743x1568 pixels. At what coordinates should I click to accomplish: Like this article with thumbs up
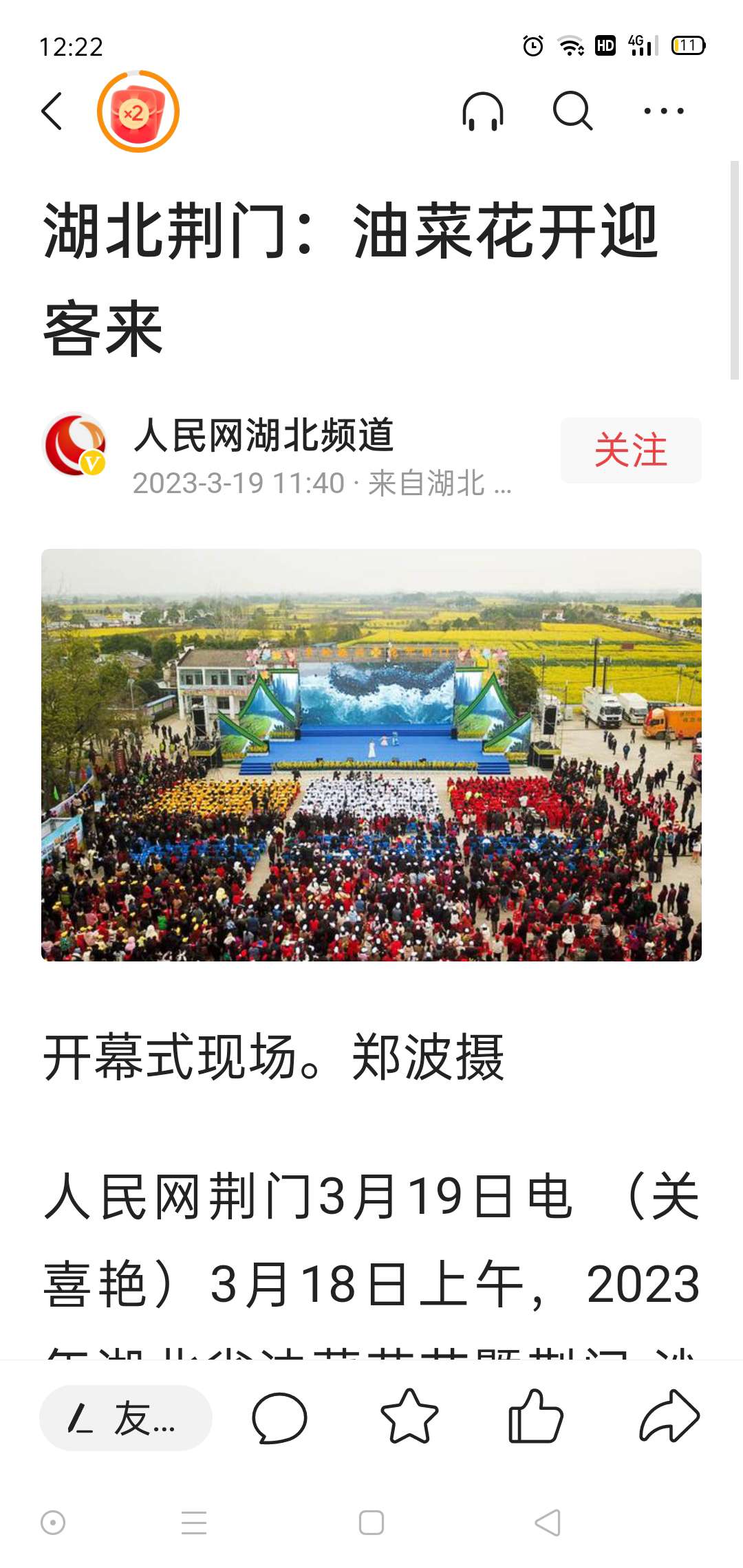tap(535, 1417)
